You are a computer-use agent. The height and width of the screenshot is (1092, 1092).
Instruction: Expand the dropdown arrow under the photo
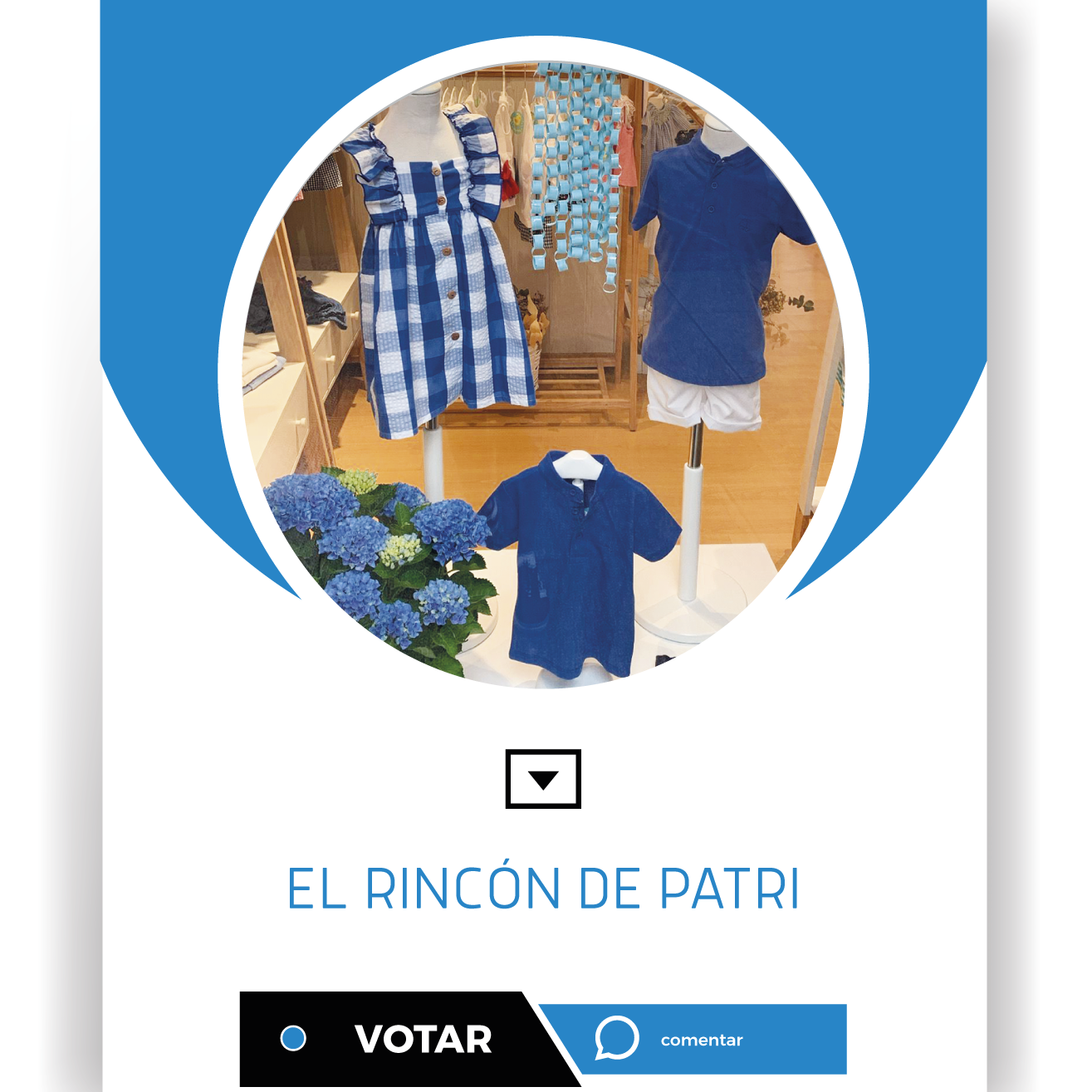pos(543,779)
